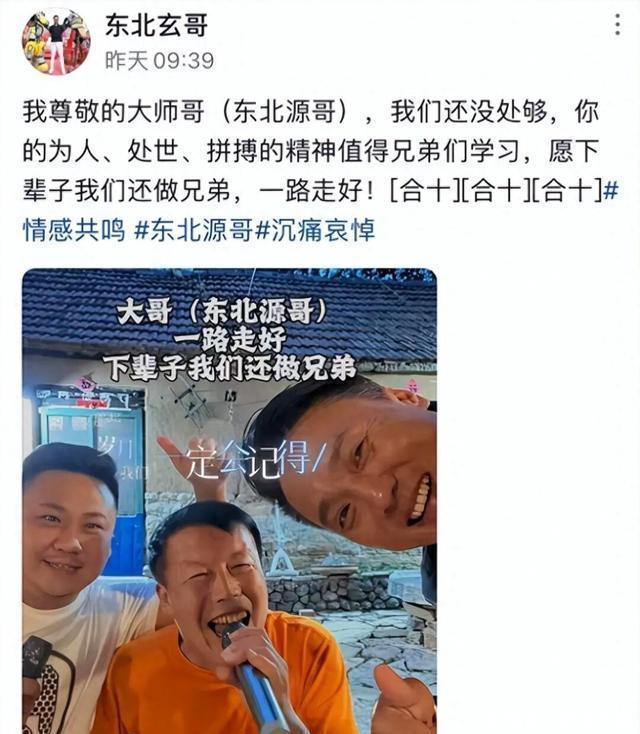Tap the username 东北玄哥

pos(156,24)
